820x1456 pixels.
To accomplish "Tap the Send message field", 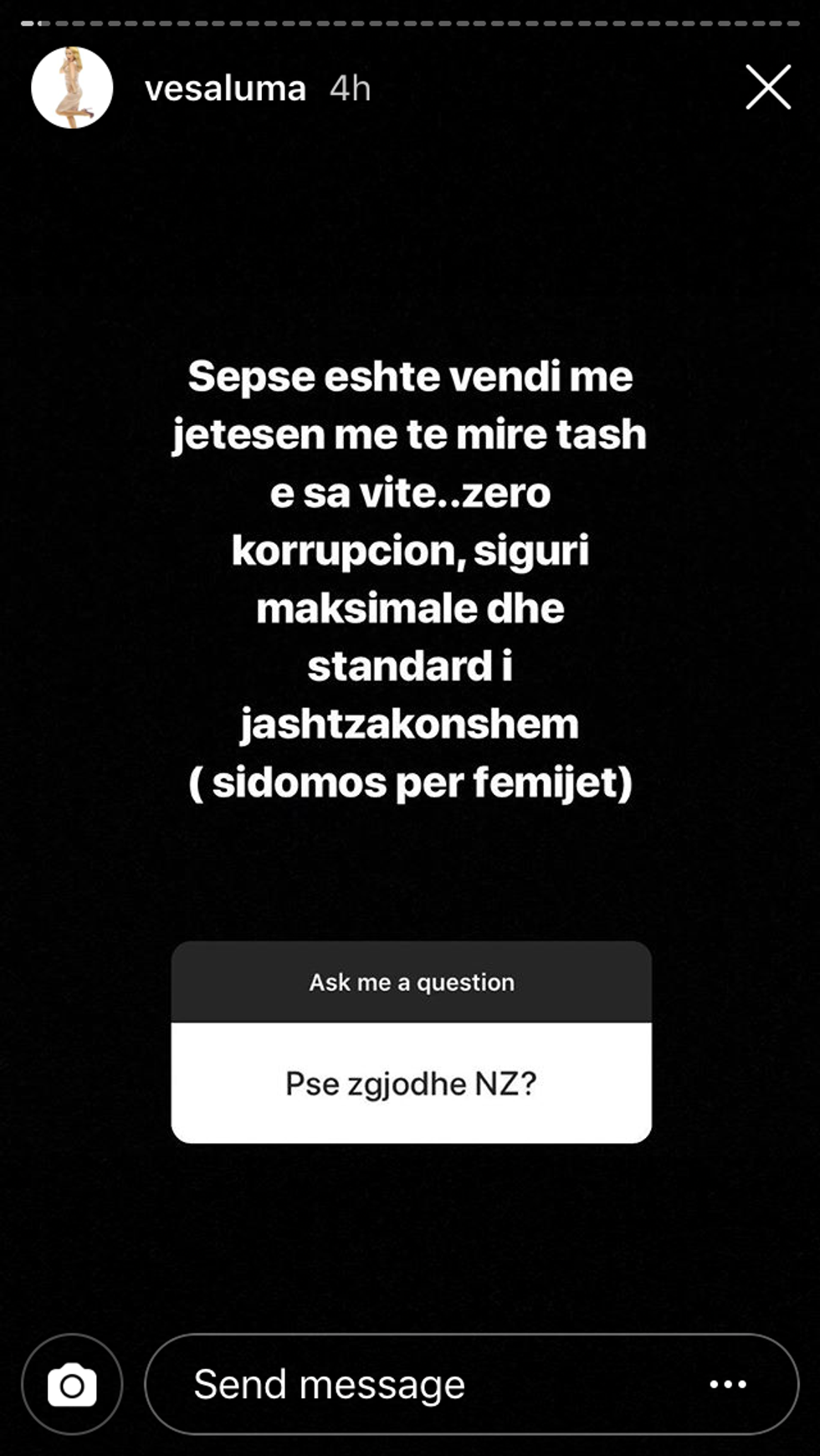I will (418, 1385).
